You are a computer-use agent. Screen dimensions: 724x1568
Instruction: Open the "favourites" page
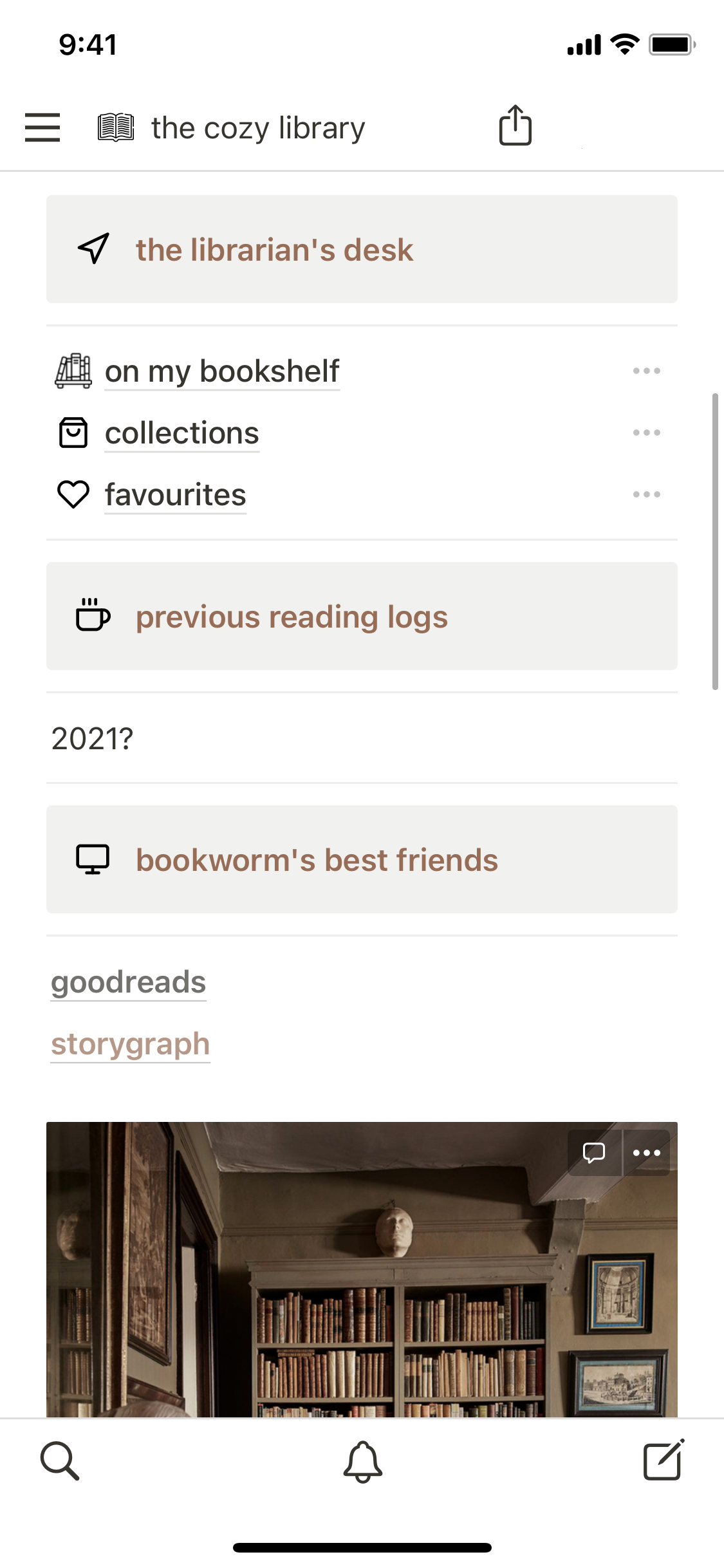point(175,495)
